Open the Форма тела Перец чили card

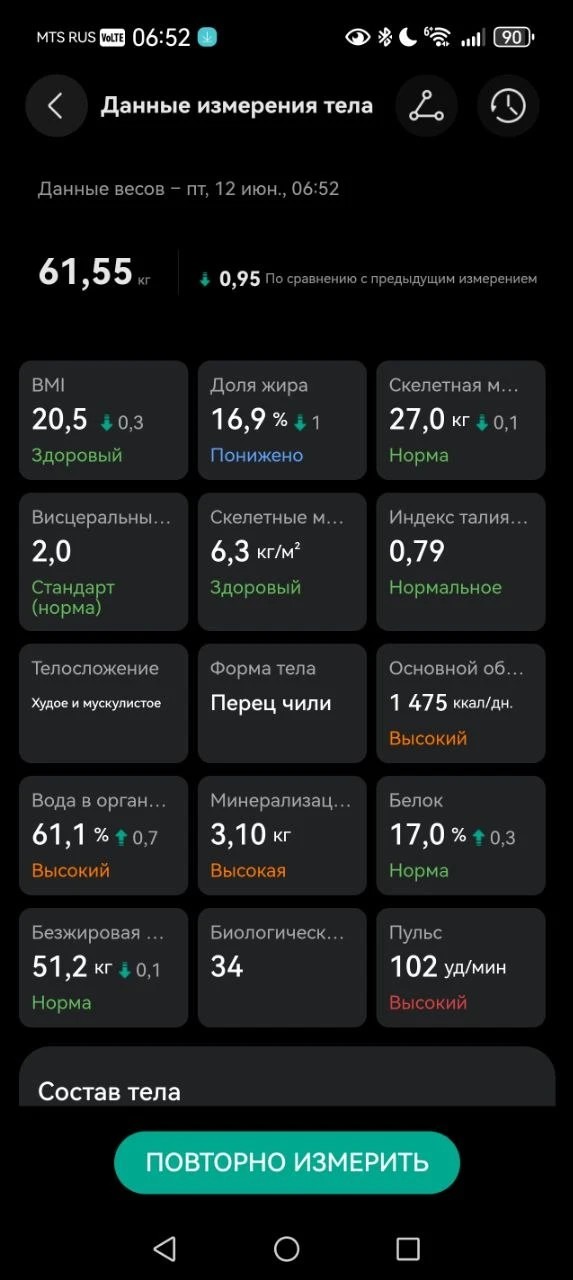[282, 703]
